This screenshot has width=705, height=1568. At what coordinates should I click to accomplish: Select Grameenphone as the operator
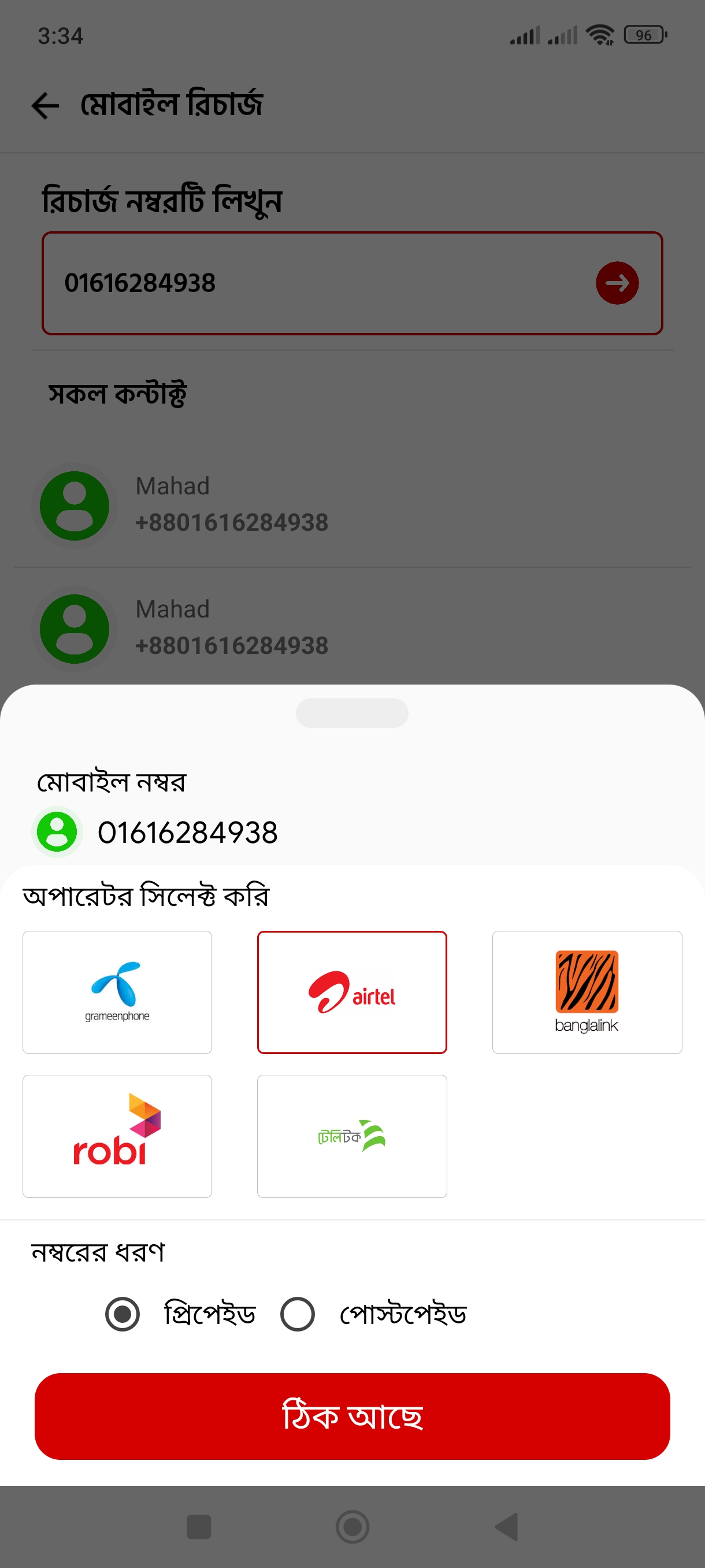pyautogui.click(x=117, y=992)
